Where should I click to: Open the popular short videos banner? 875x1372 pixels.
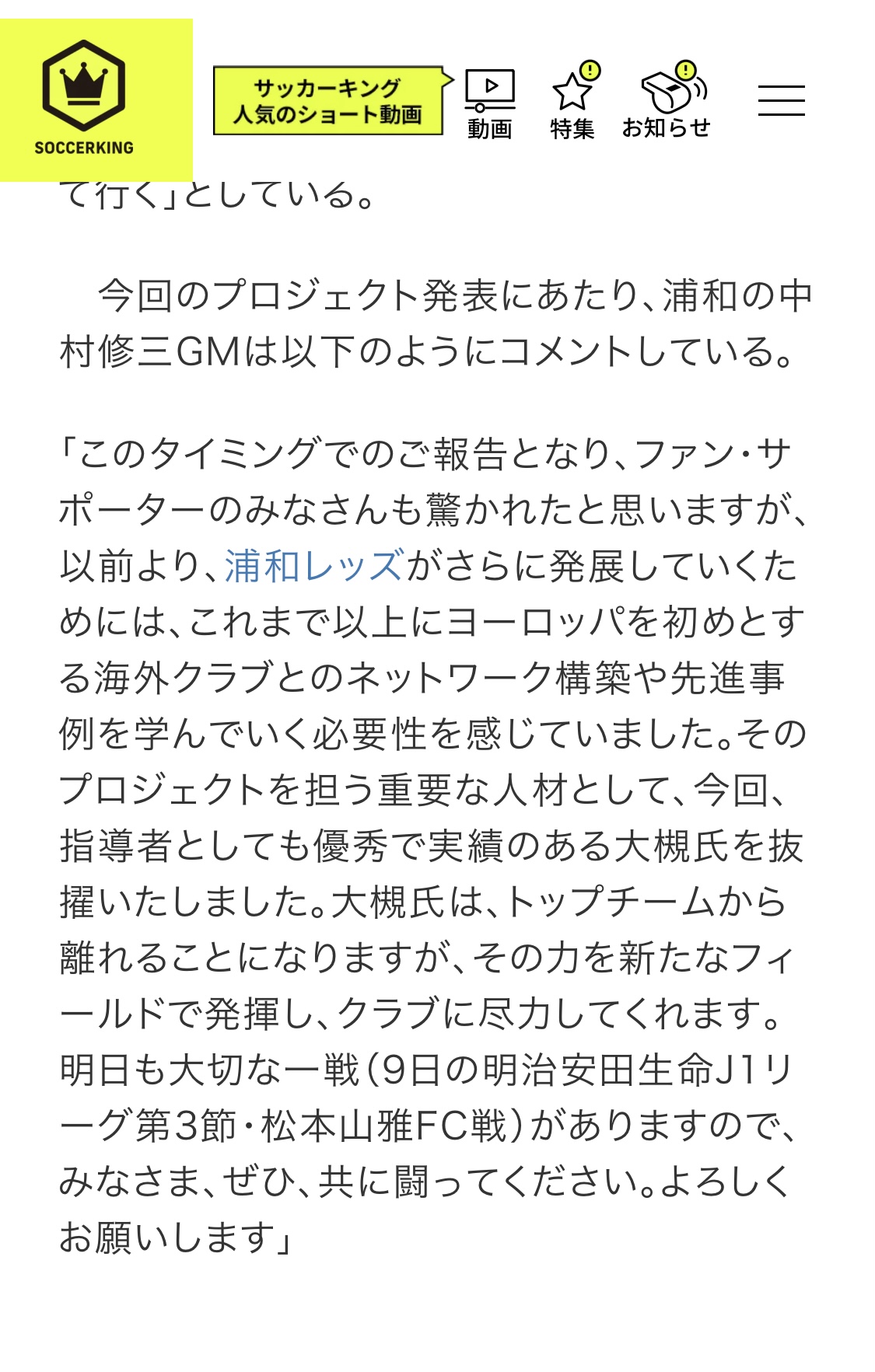(x=328, y=101)
